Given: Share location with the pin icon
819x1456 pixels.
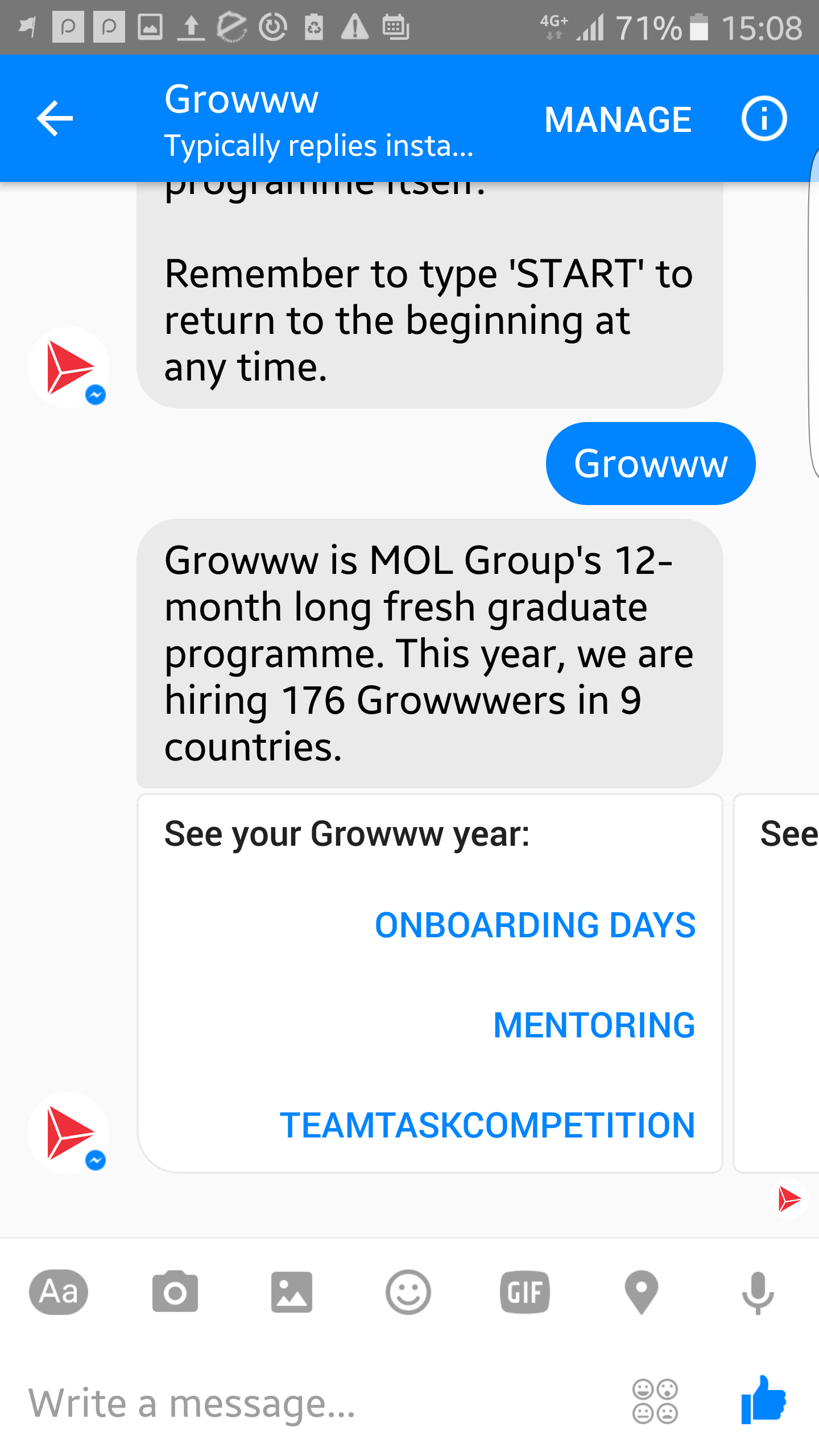Looking at the screenshot, I should 642,1292.
